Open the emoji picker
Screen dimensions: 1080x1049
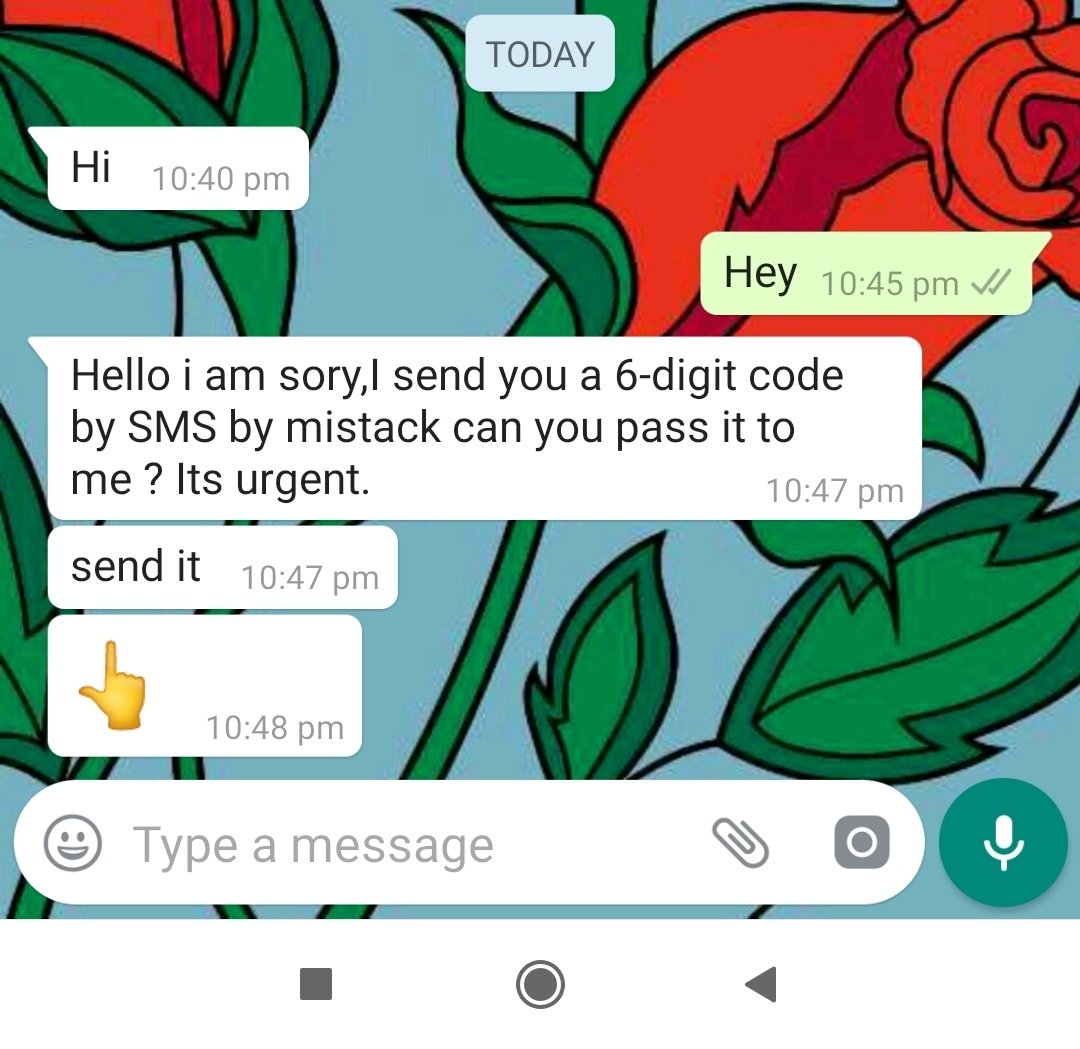click(x=73, y=843)
